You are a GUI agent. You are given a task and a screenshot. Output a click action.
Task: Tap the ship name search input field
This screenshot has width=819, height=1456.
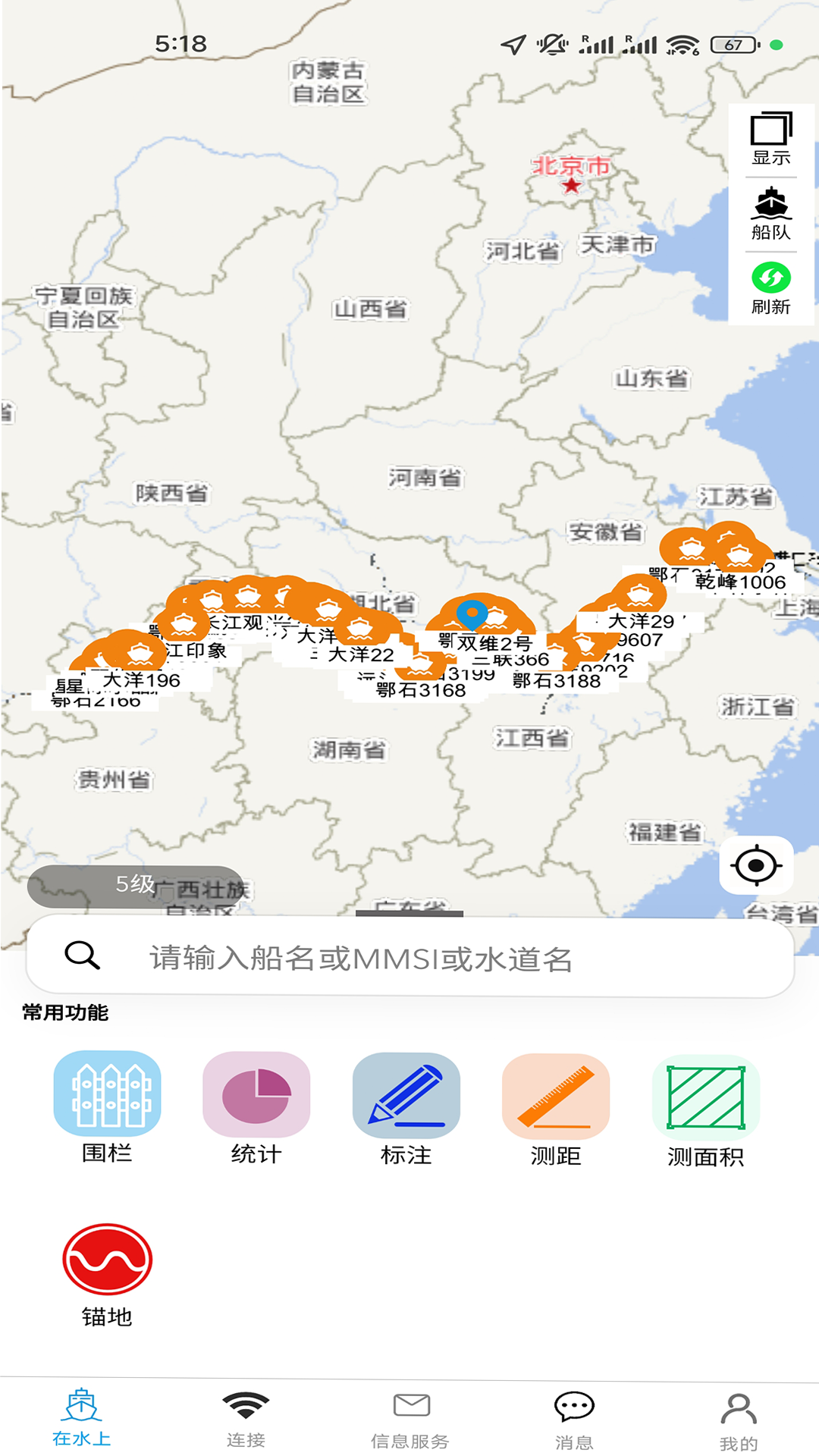[409, 958]
